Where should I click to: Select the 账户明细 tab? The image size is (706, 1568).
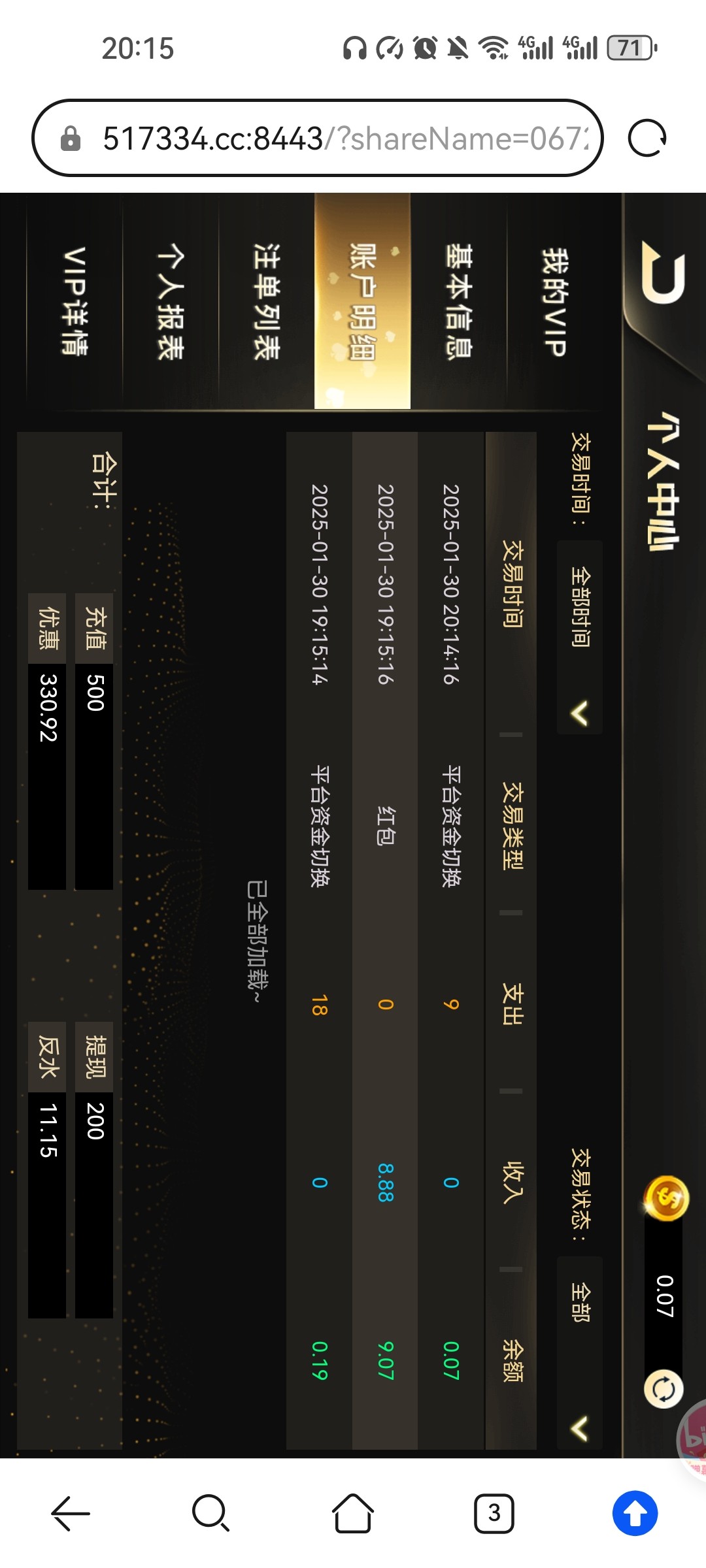tap(362, 301)
